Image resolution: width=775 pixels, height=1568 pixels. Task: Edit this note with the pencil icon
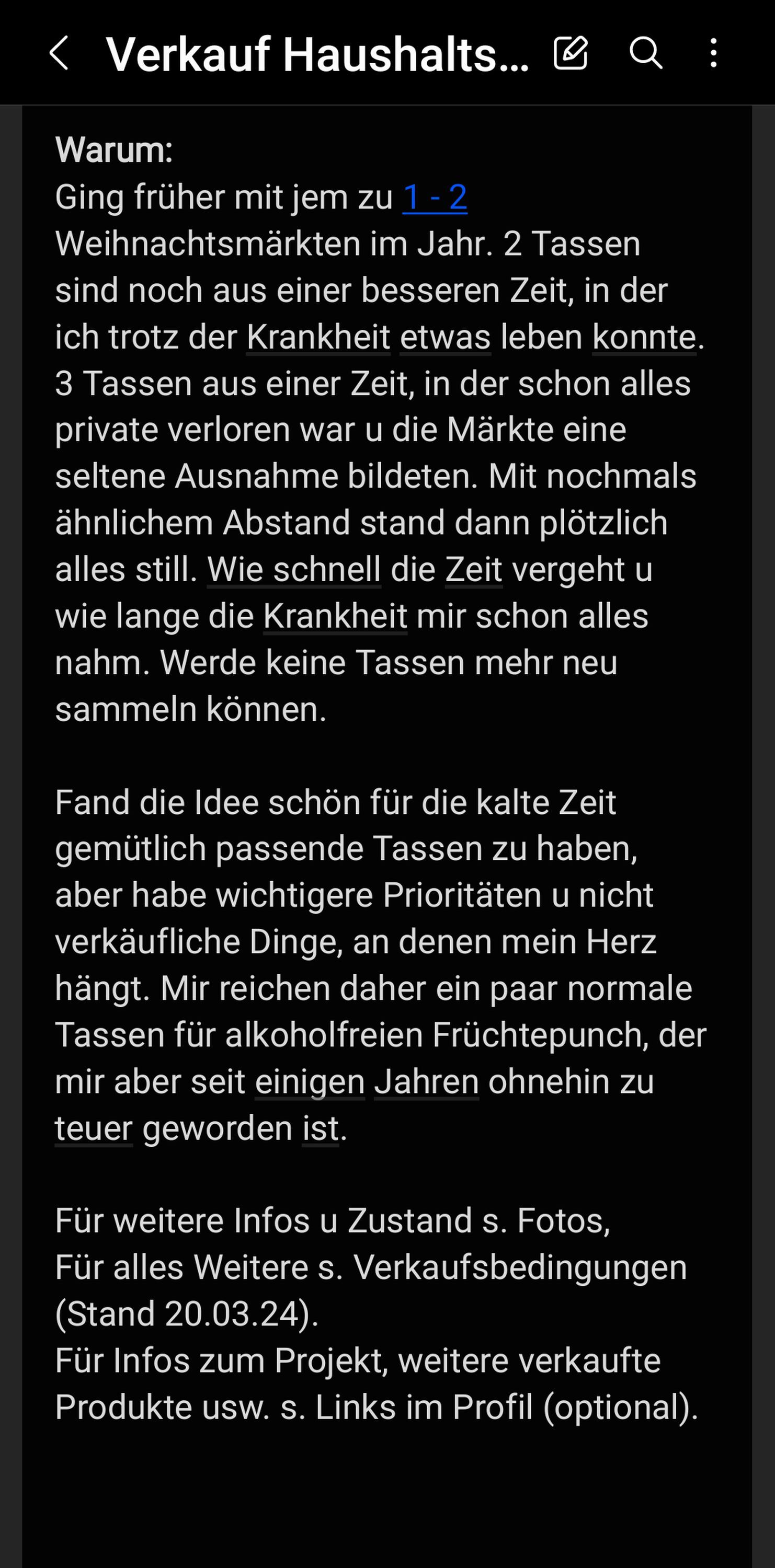click(571, 52)
